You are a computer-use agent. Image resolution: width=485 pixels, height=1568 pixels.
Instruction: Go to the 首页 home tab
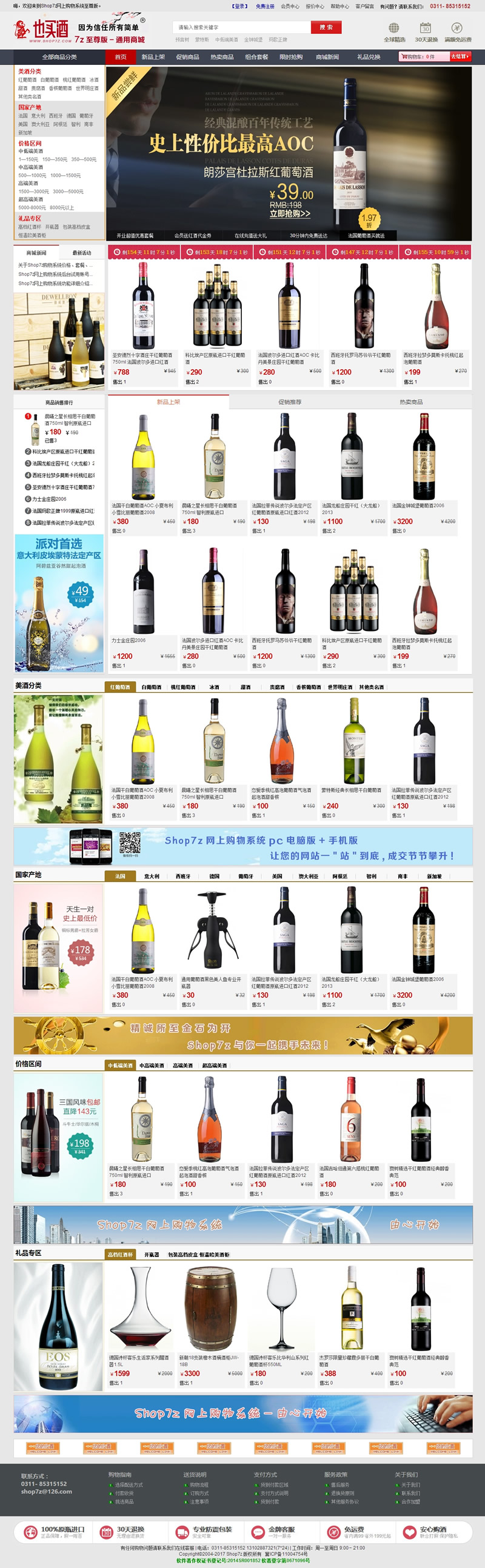[121, 56]
